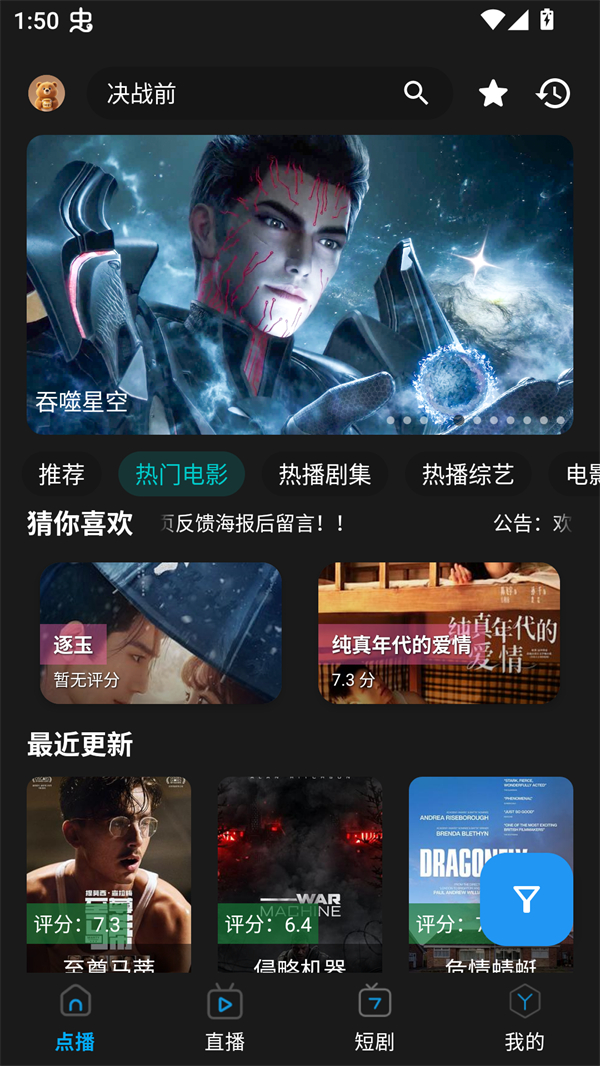The height and width of the screenshot is (1066, 600).
Task: Open favorites star icon
Action: 493,94
